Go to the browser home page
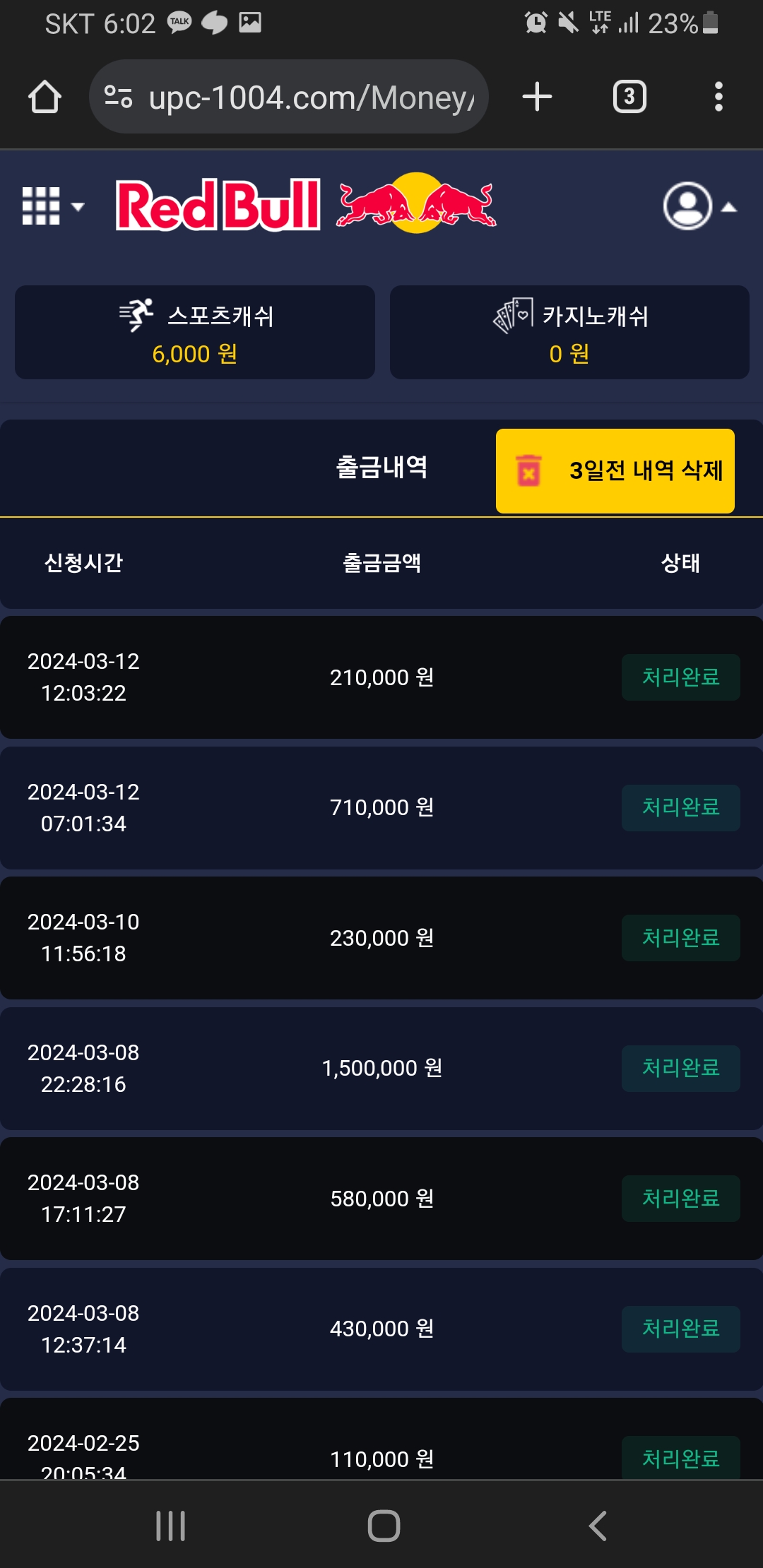 (x=45, y=97)
